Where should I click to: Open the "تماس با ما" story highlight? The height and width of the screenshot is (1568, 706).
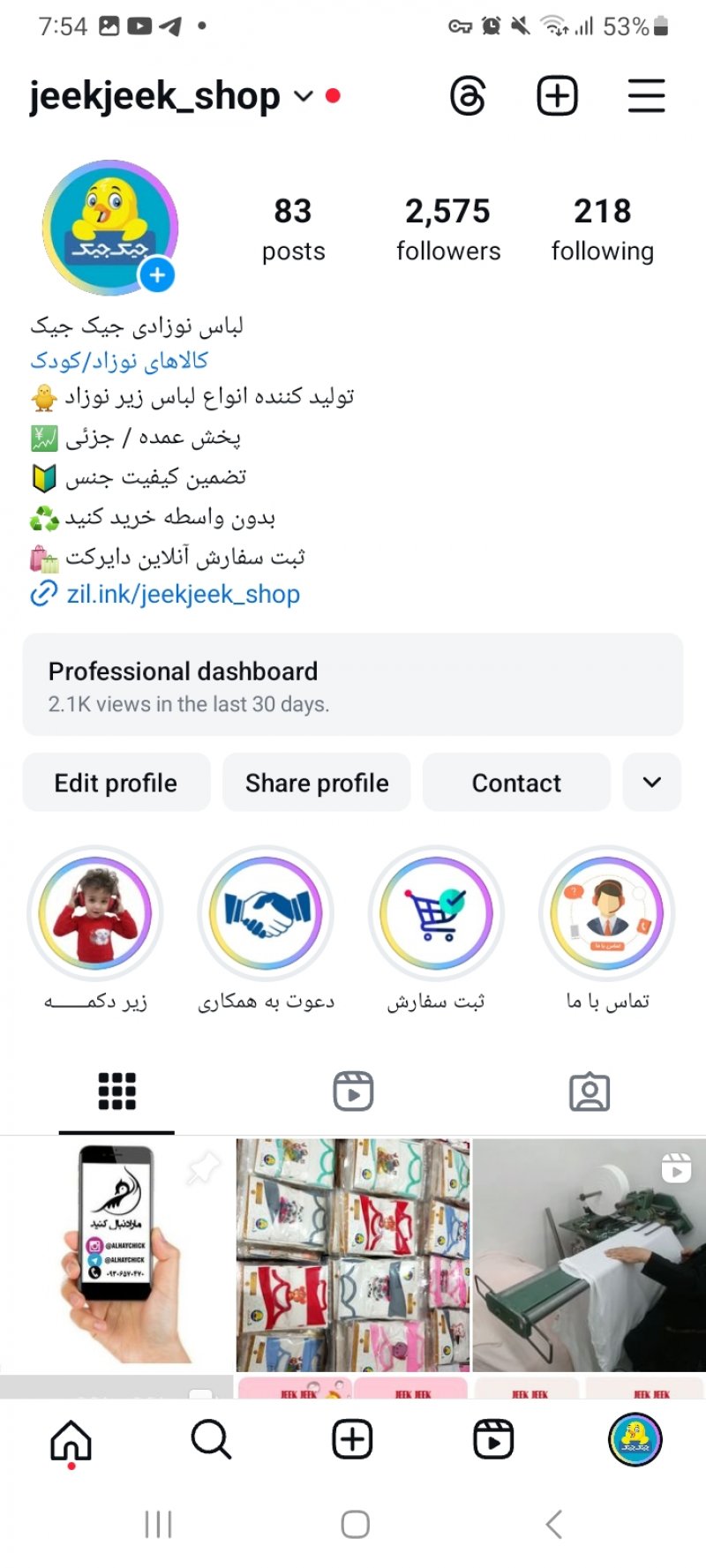pyautogui.click(x=607, y=914)
